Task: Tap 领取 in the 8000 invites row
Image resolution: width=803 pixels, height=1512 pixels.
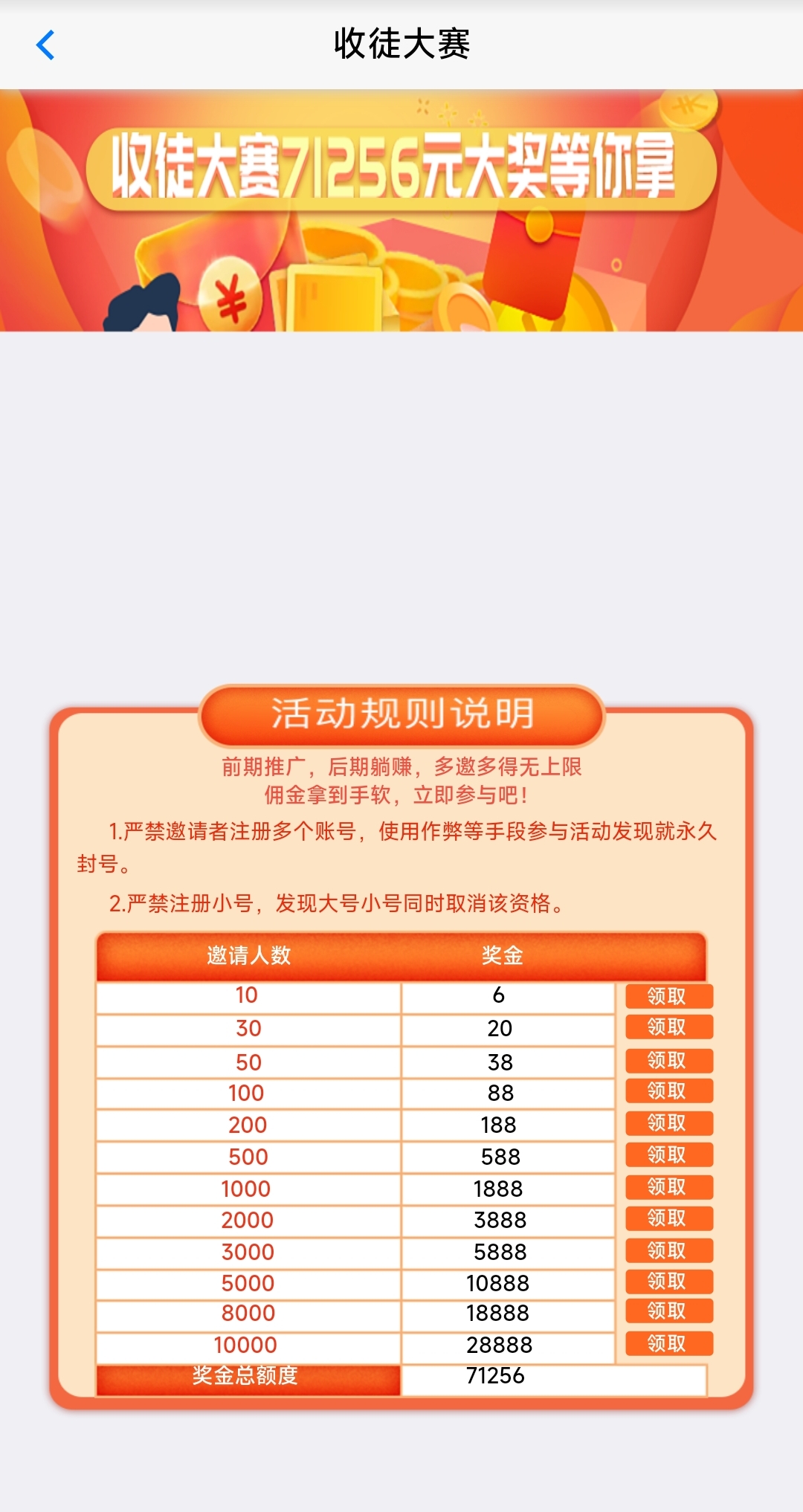Action: [x=668, y=1311]
